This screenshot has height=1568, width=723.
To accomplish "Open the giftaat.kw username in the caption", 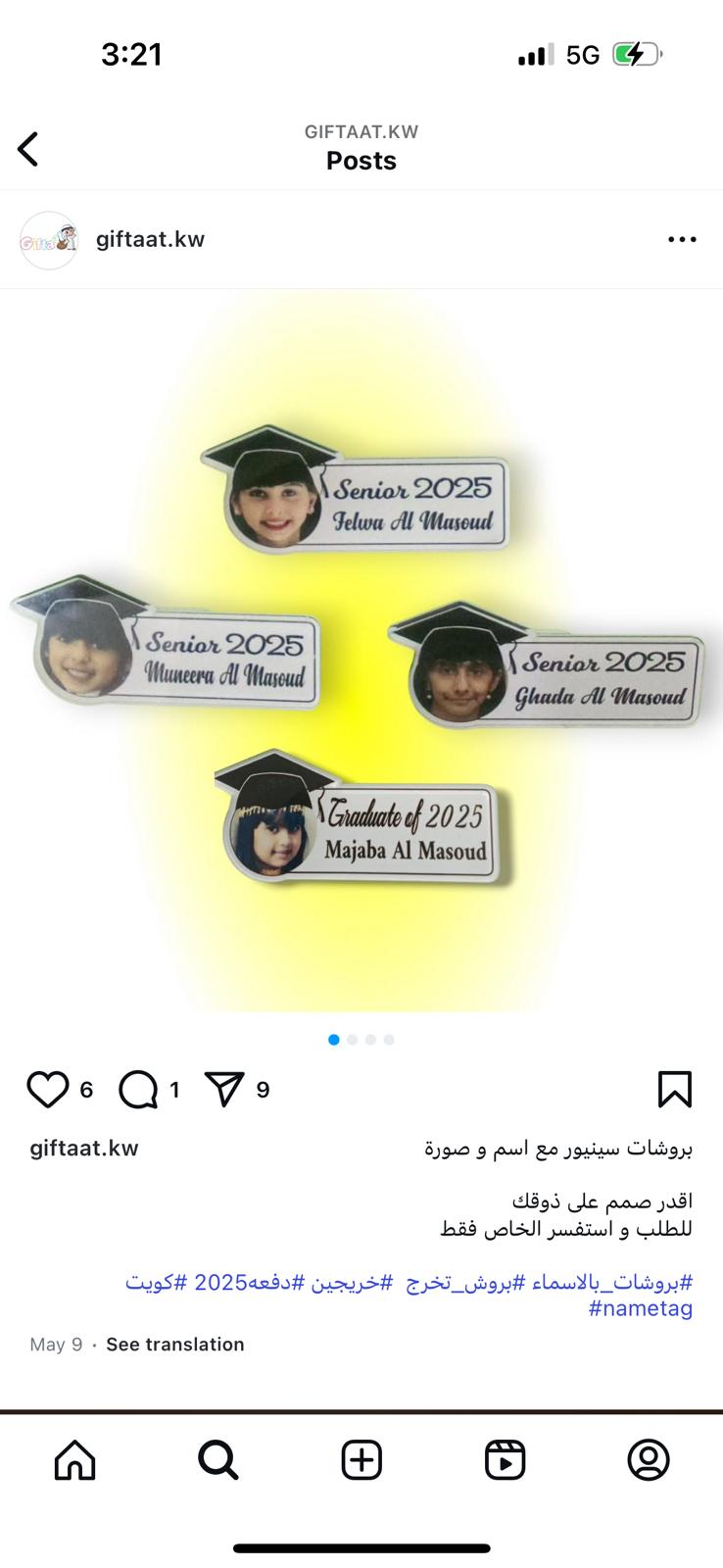I will tap(84, 1149).
